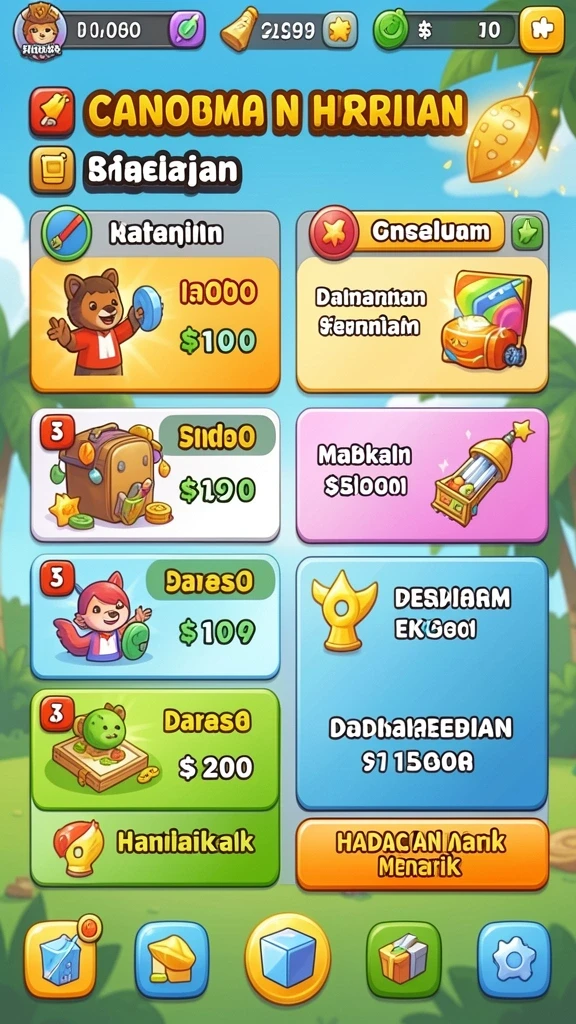Tap the green Hanilaikalk button
This screenshot has height=1024, width=576.
pos(155,846)
